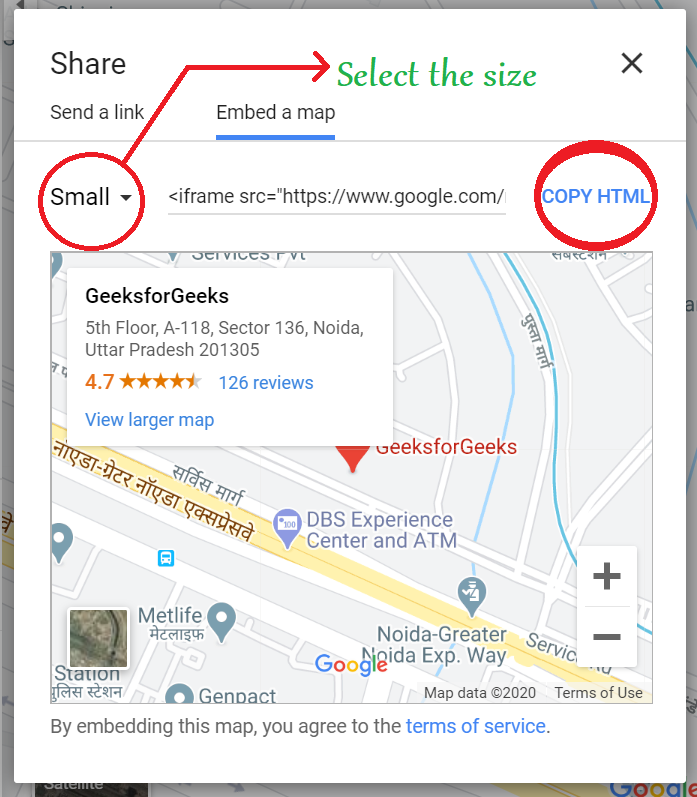The height and width of the screenshot is (797, 697).
Task: Expand the Small size dropdown
Action: pyautogui.click(x=92, y=197)
